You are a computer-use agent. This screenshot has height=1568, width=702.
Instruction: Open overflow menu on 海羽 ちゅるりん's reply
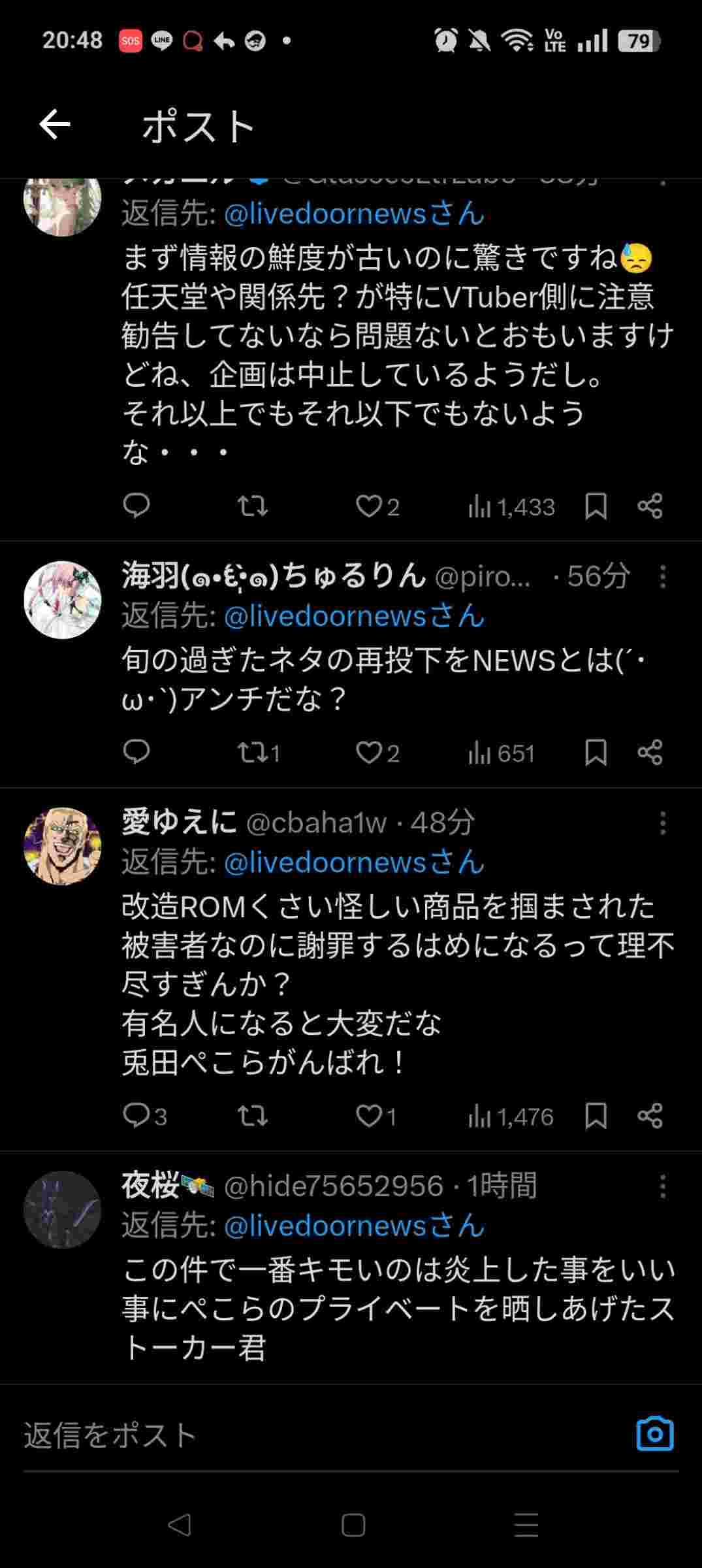(x=663, y=576)
